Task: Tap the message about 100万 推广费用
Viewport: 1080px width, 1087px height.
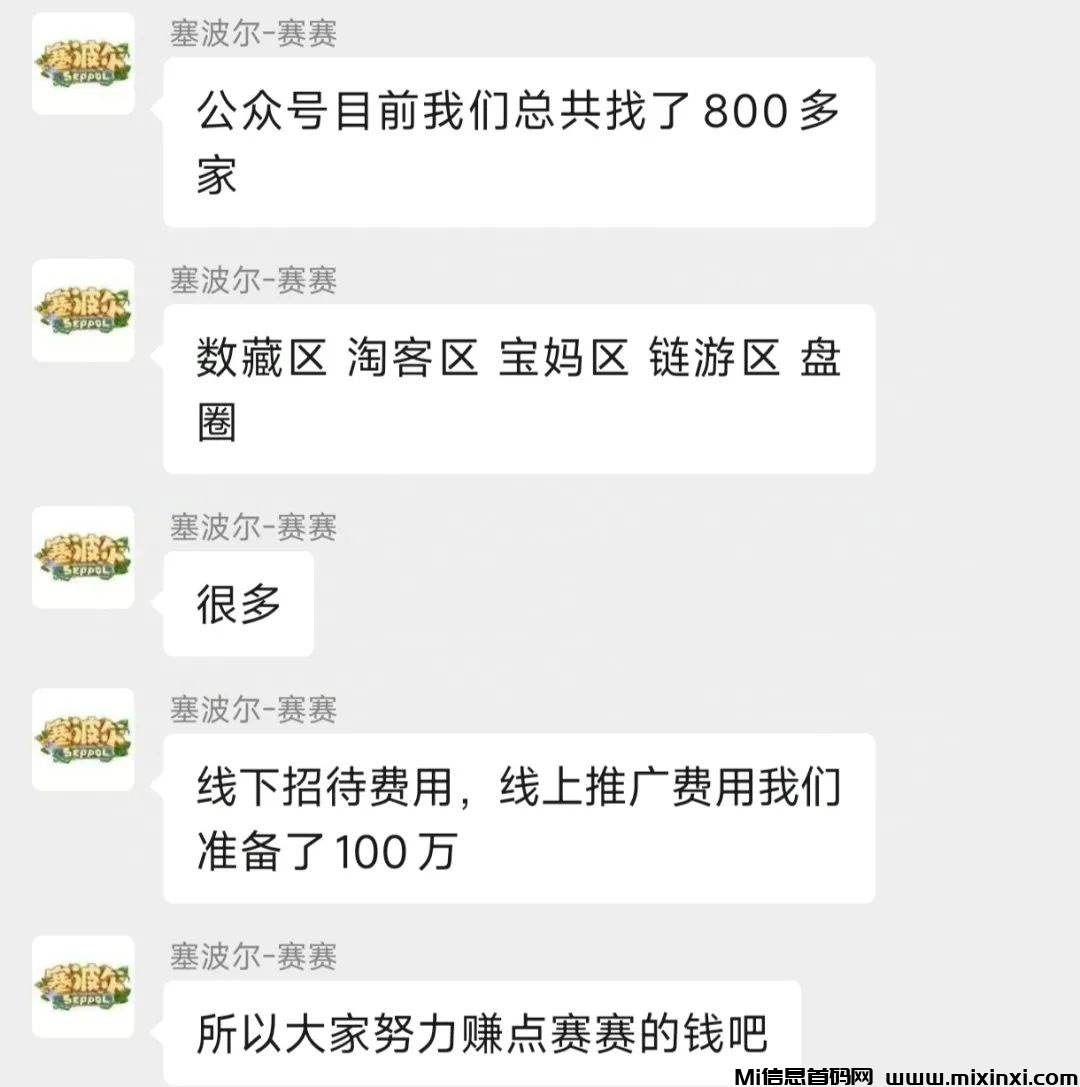Action: point(518,818)
